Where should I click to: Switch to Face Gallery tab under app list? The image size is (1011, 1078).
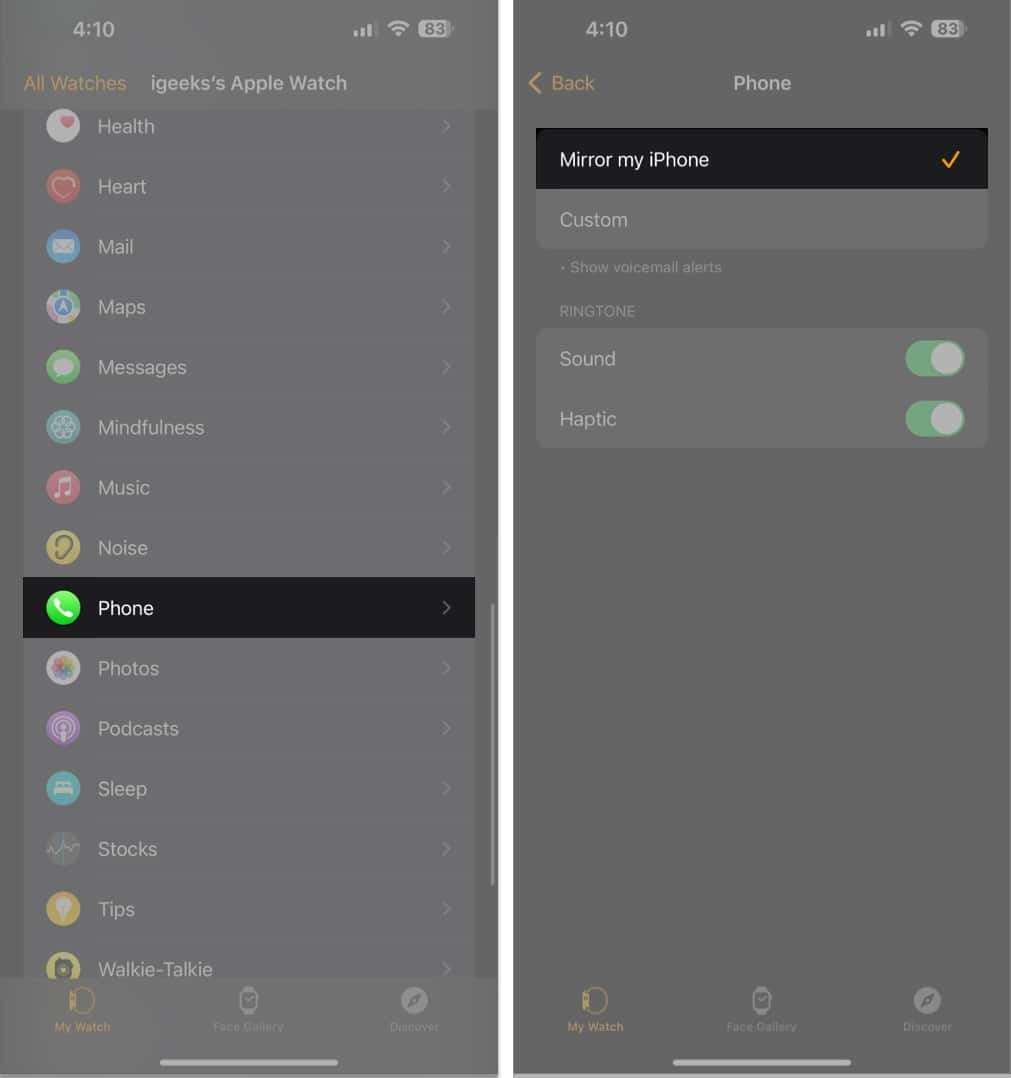248,1009
